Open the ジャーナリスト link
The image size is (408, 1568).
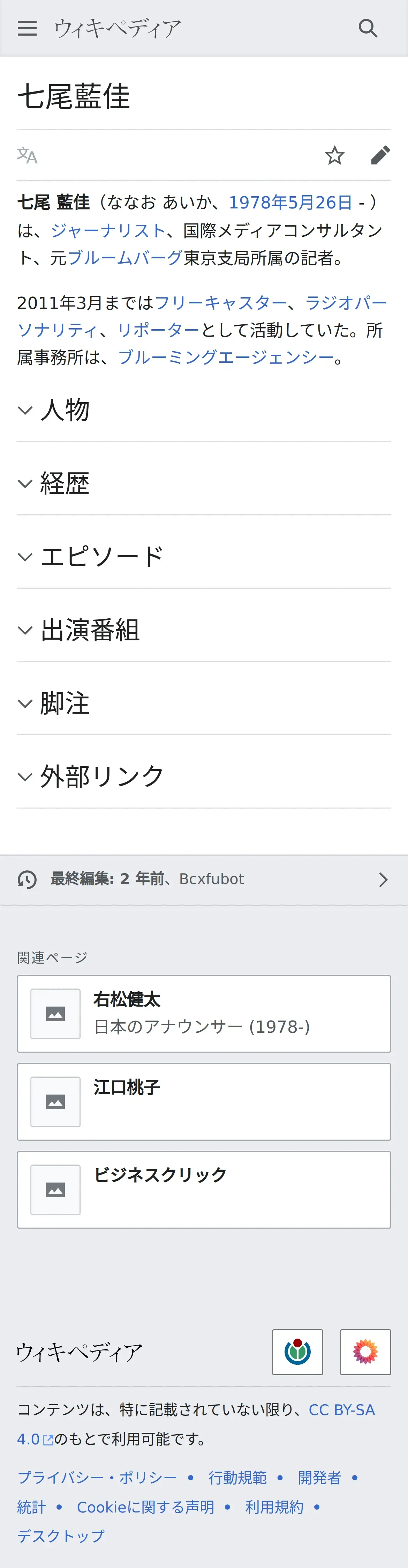click(x=108, y=230)
